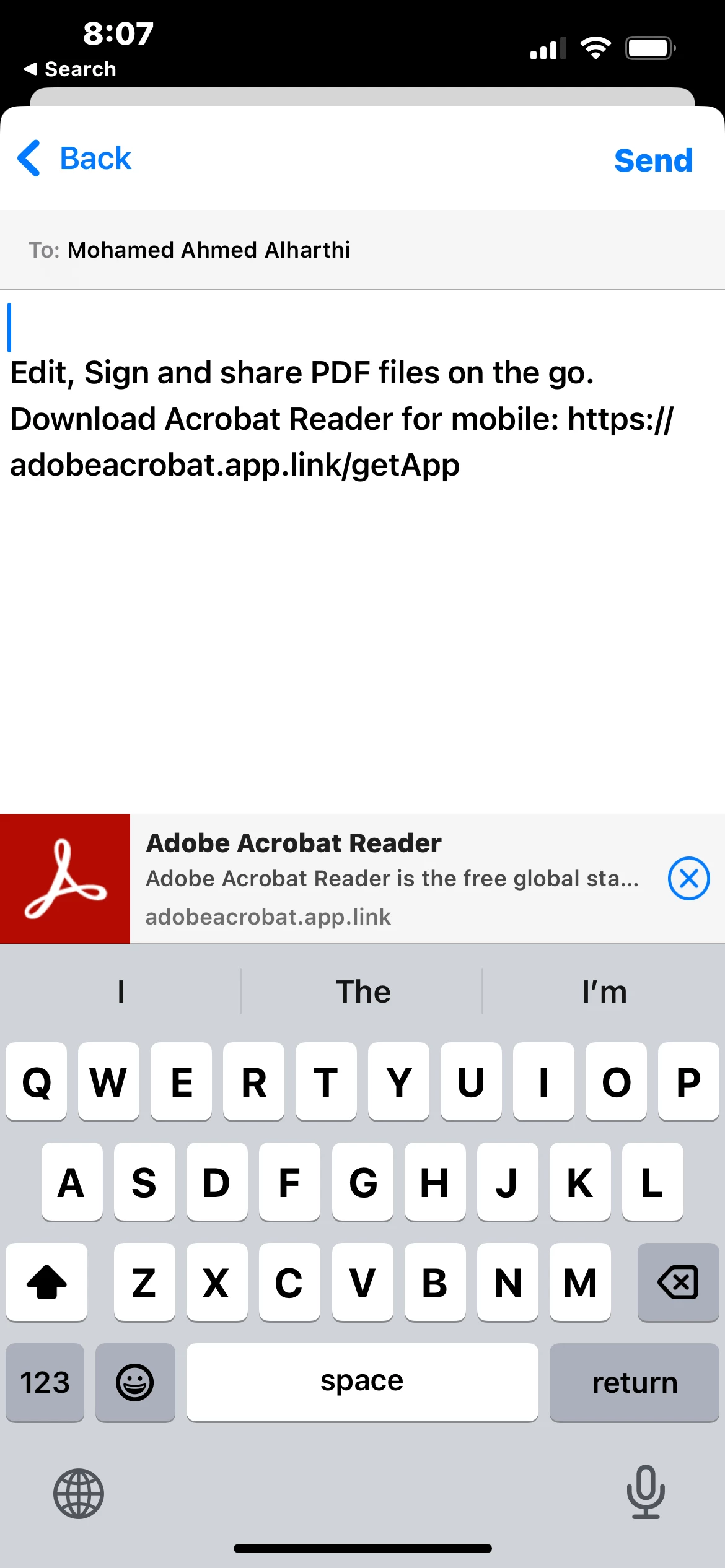Switch keyboard to numbers with 123 key
This screenshot has width=725, height=1568.
[x=45, y=1382]
